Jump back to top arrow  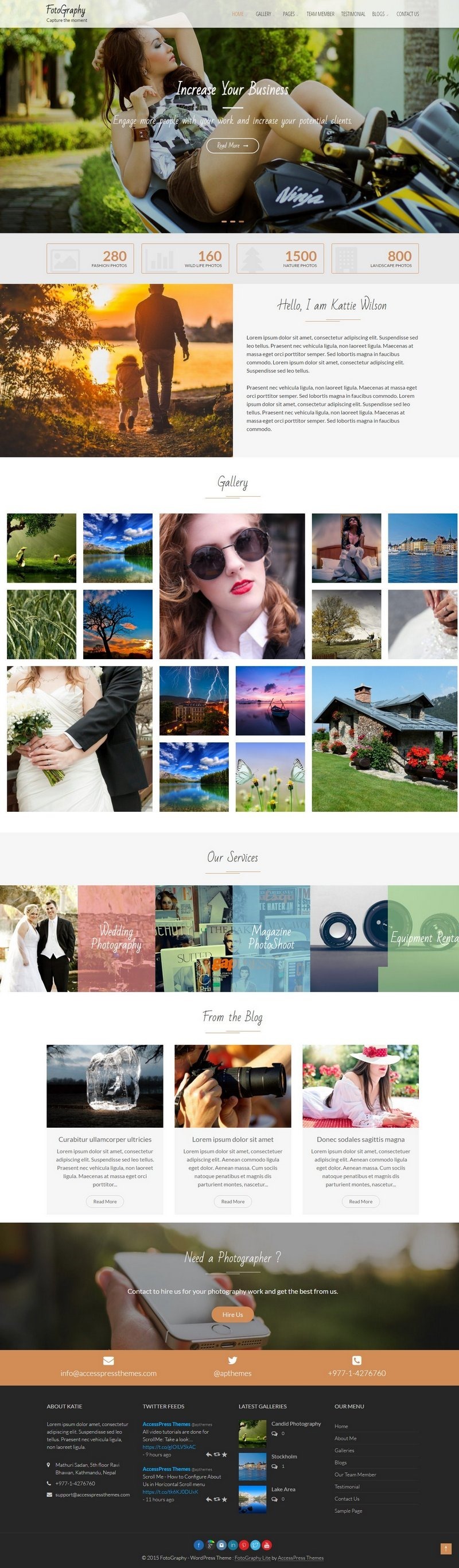[445, 1548]
